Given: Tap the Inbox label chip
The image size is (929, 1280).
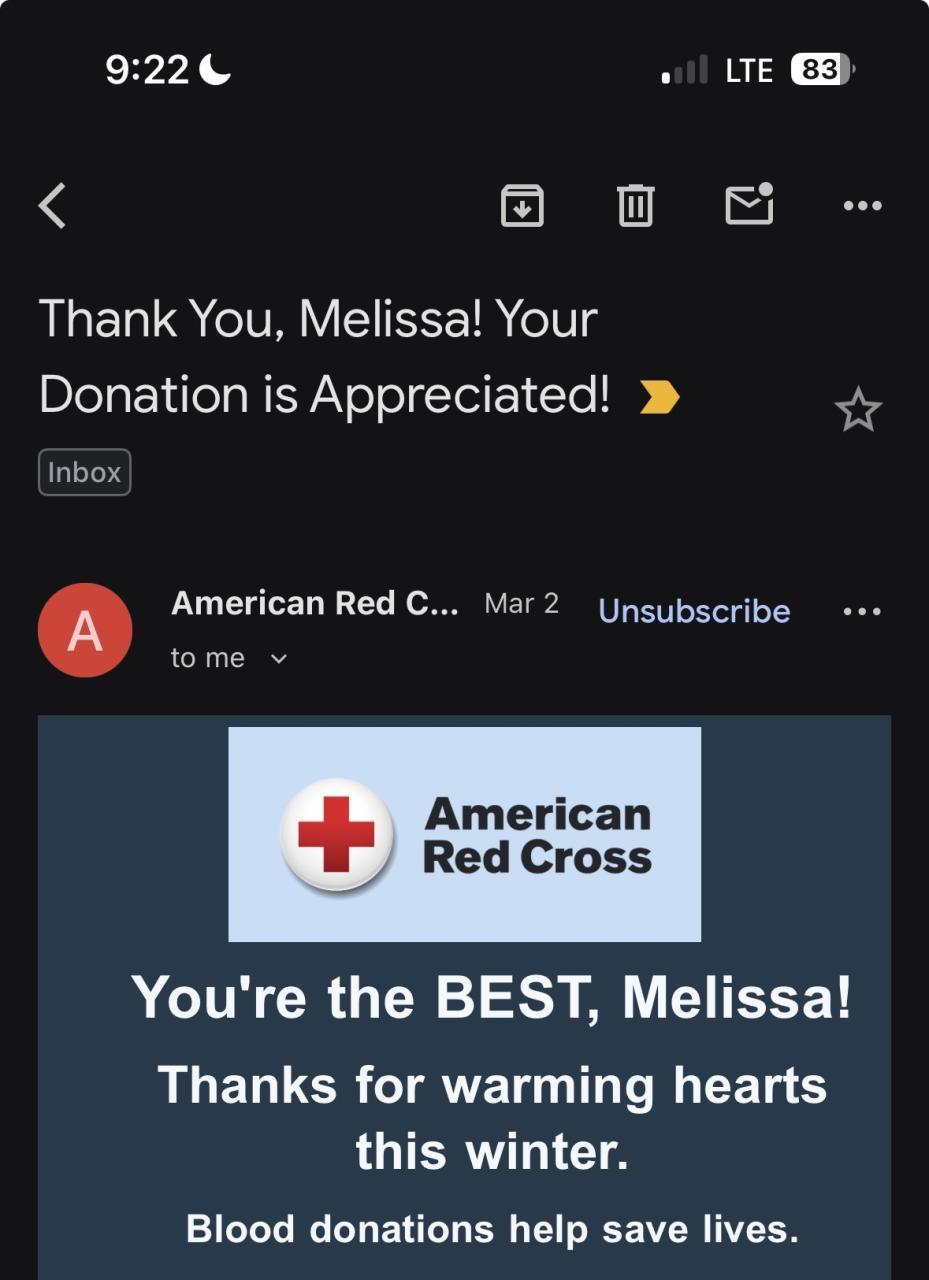Looking at the screenshot, I should pyautogui.click(x=85, y=472).
